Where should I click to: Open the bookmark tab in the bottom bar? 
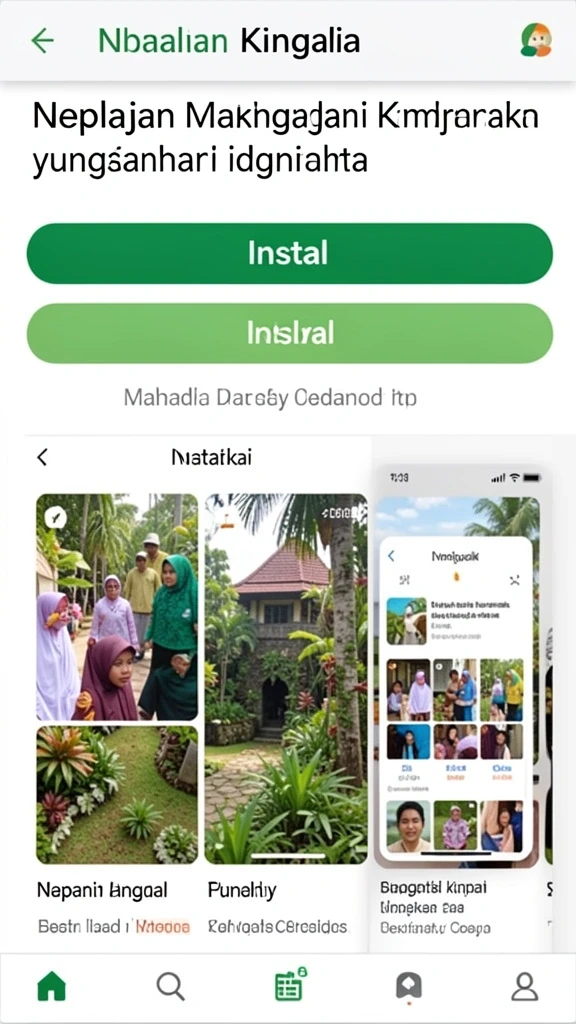pyautogui.click(x=408, y=987)
